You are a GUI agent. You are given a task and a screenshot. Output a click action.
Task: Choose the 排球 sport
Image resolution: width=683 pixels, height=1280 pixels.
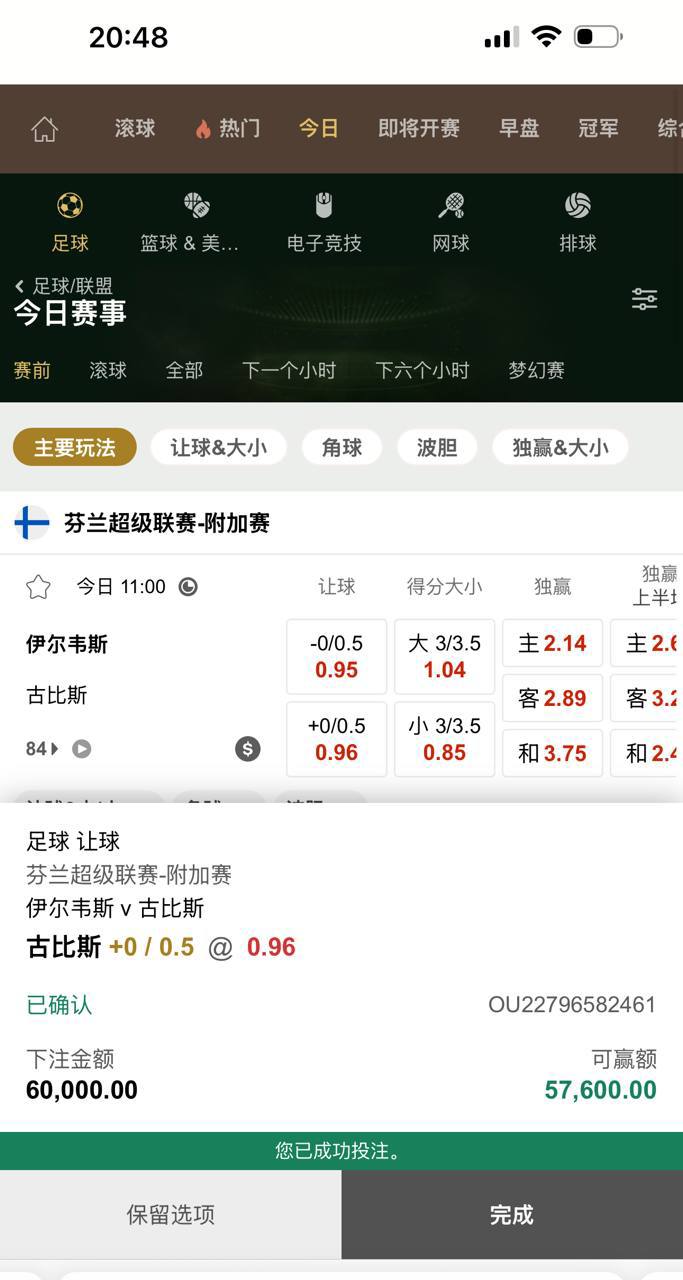tap(577, 222)
